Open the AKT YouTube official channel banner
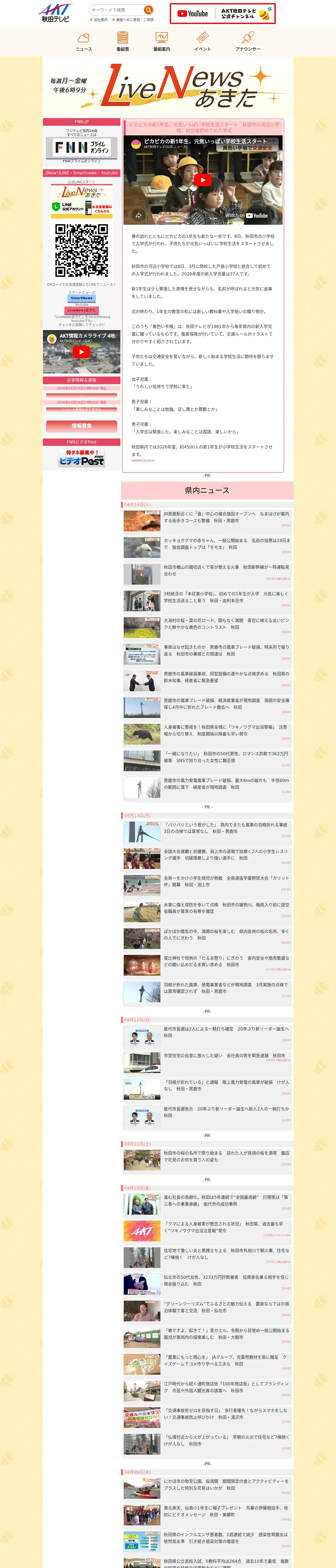 223,13
